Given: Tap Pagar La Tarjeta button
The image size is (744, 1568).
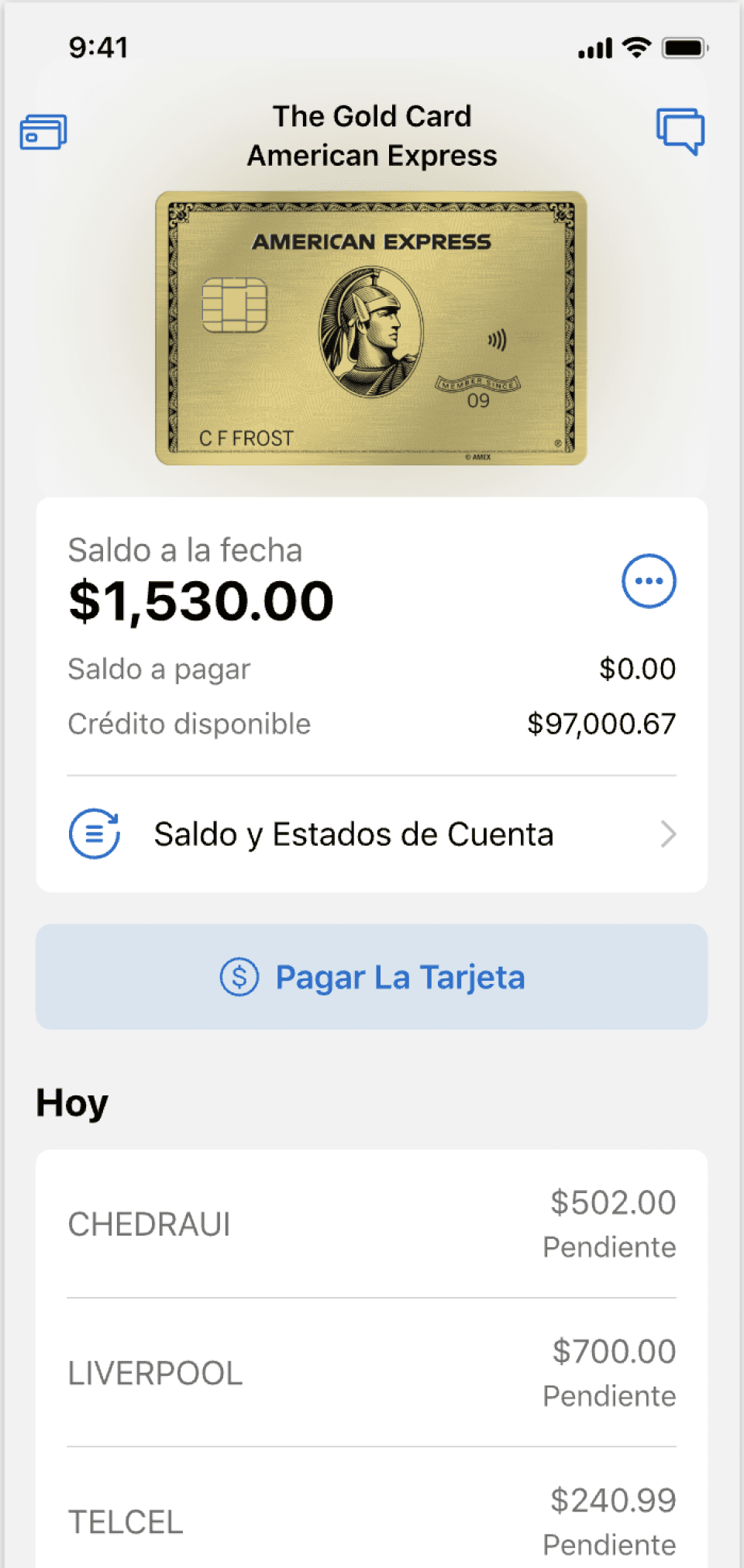Looking at the screenshot, I should tap(372, 977).
